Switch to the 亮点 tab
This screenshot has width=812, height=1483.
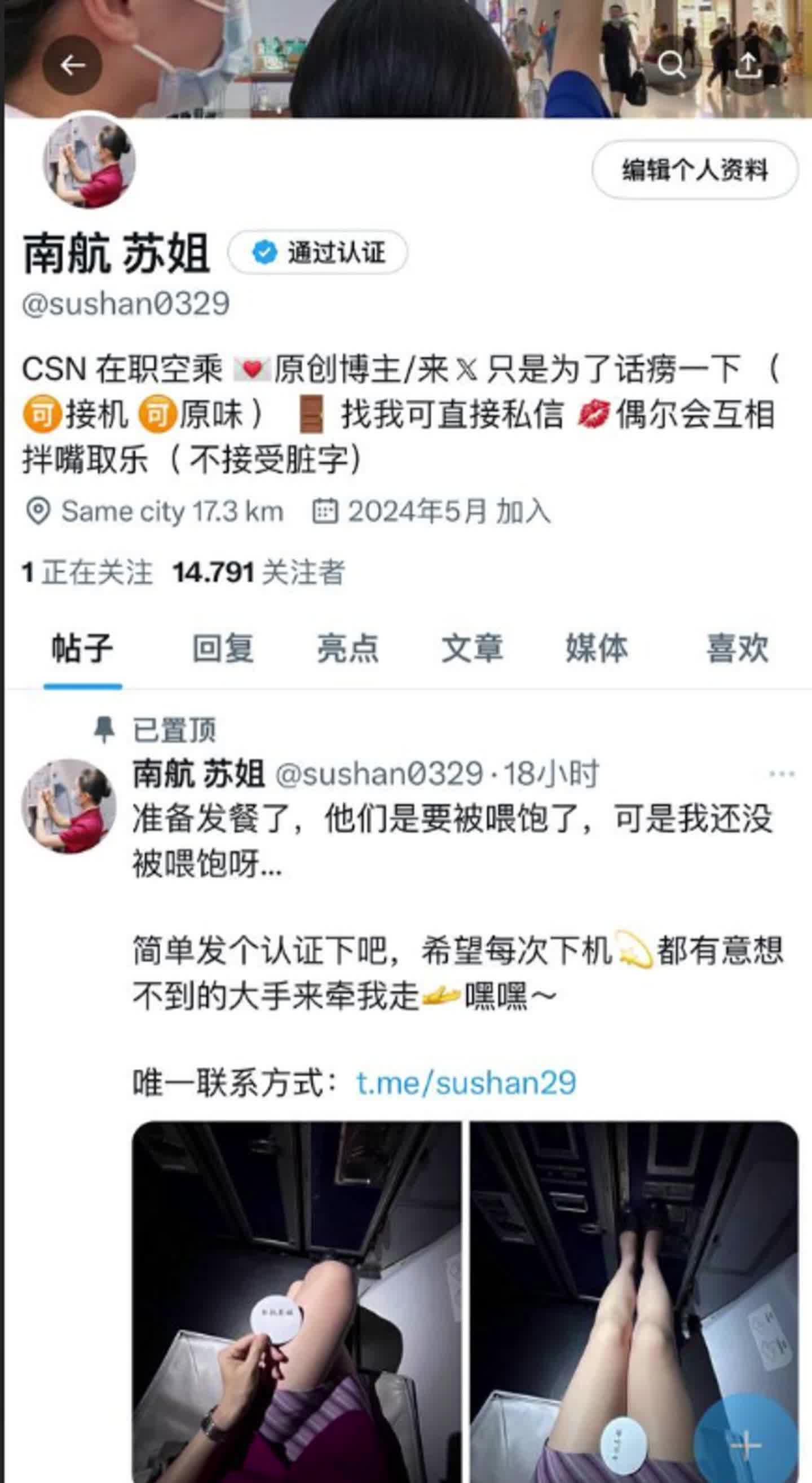pyautogui.click(x=348, y=648)
